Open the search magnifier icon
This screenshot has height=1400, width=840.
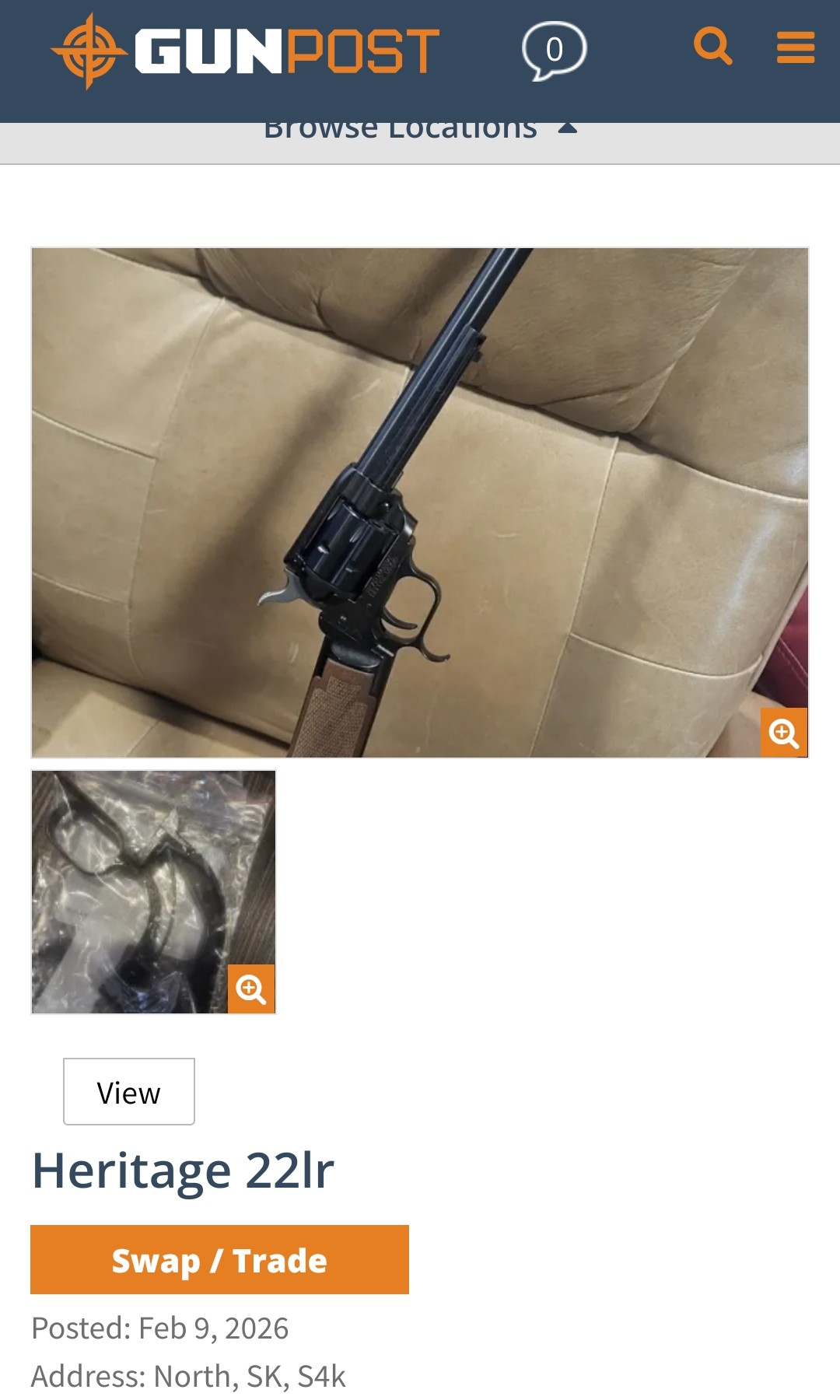click(713, 47)
